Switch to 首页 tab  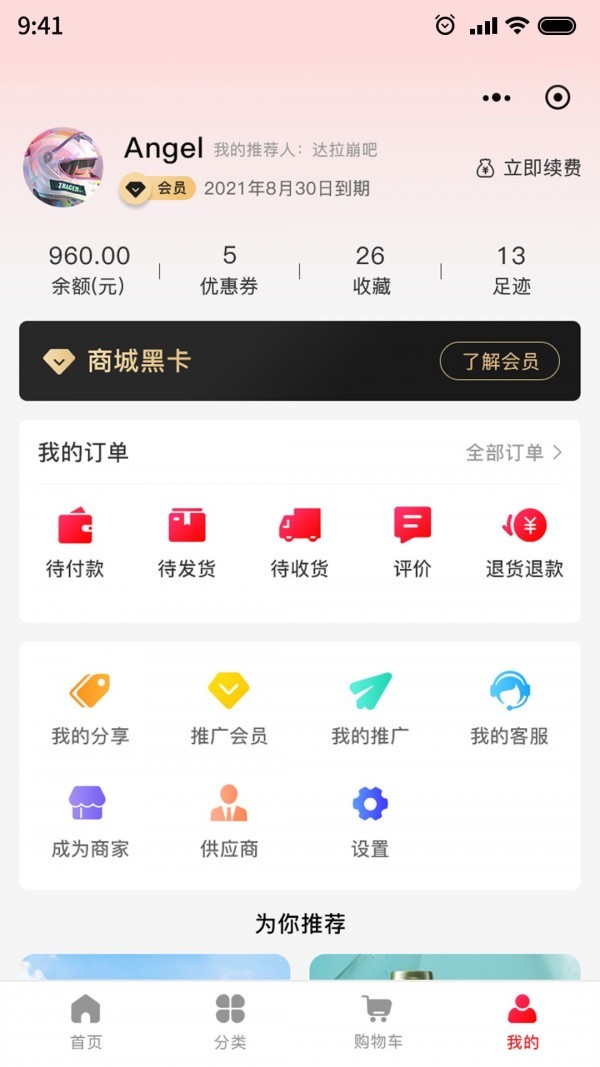(86, 1022)
